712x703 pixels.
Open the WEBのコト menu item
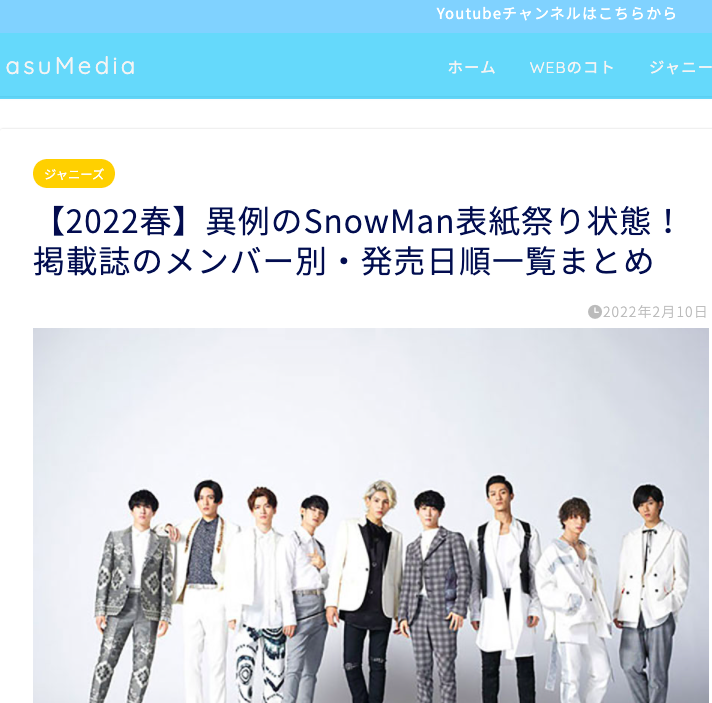[x=572, y=67]
